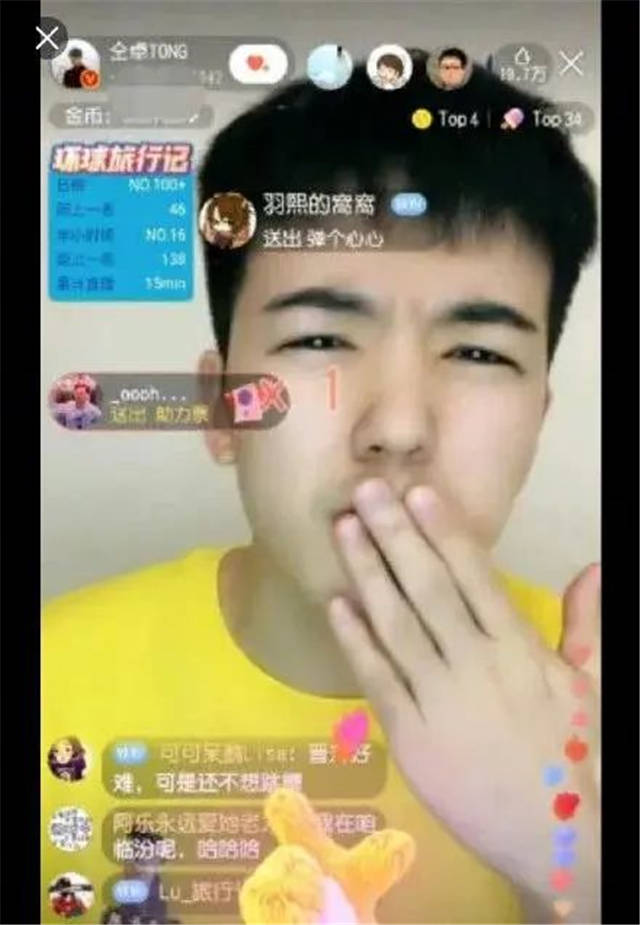Open 羽熙的窝窝 gift sender profile
The image size is (640, 925).
click(x=228, y=220)
